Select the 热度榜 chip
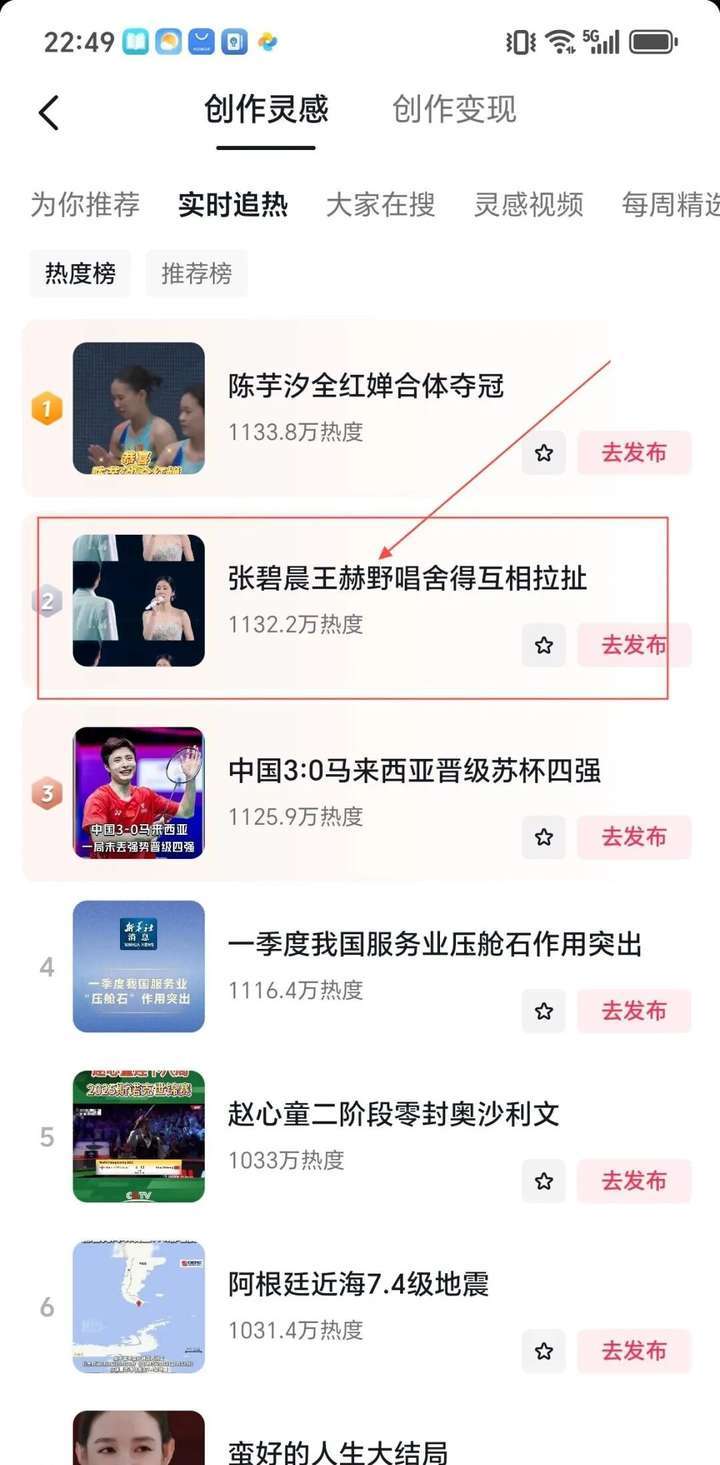Screen dimensions: 720x1465 80,273
